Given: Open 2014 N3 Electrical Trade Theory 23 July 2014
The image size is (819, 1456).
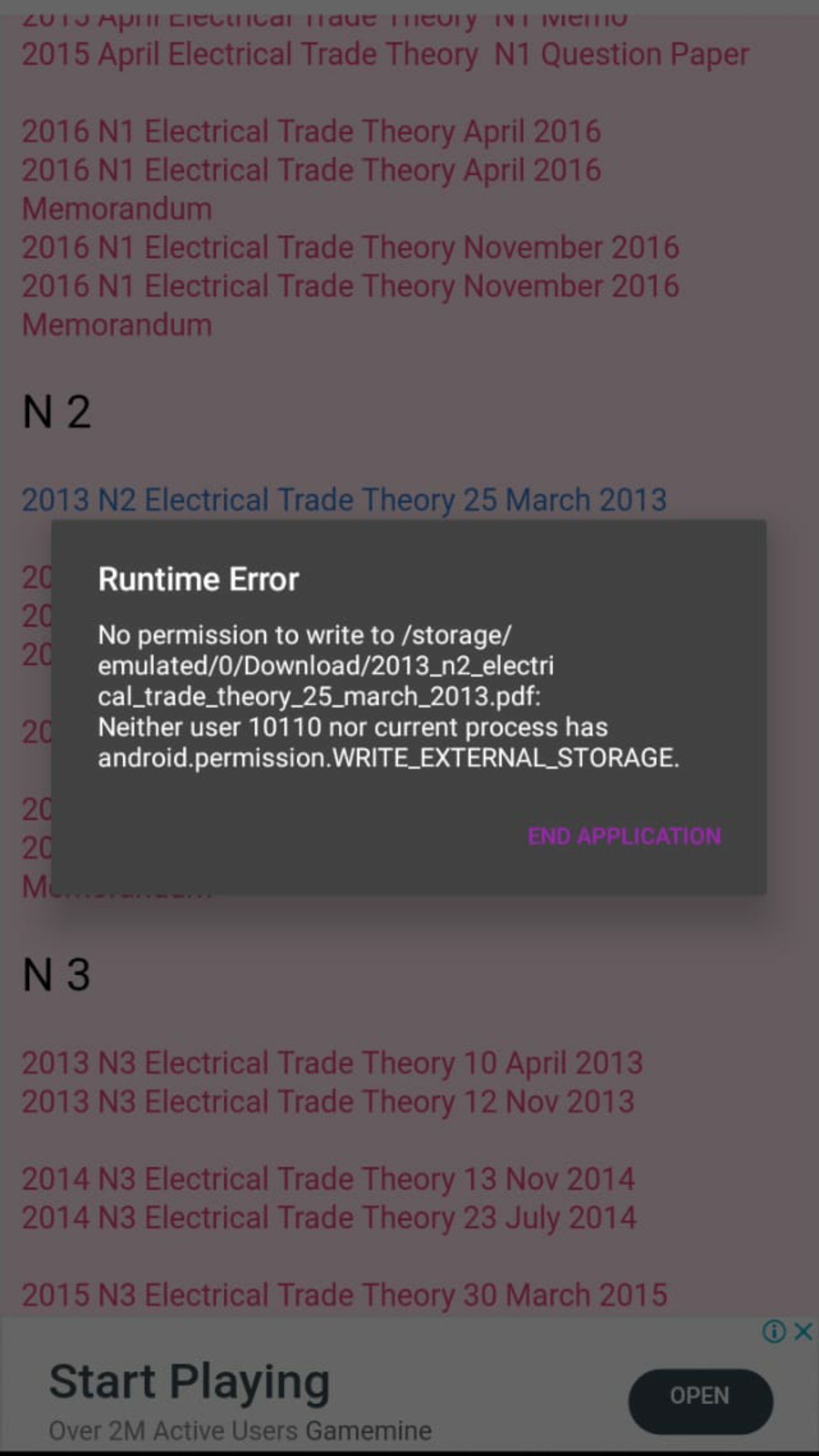Looking at the screenshot, I should [x=329, y=1217].
